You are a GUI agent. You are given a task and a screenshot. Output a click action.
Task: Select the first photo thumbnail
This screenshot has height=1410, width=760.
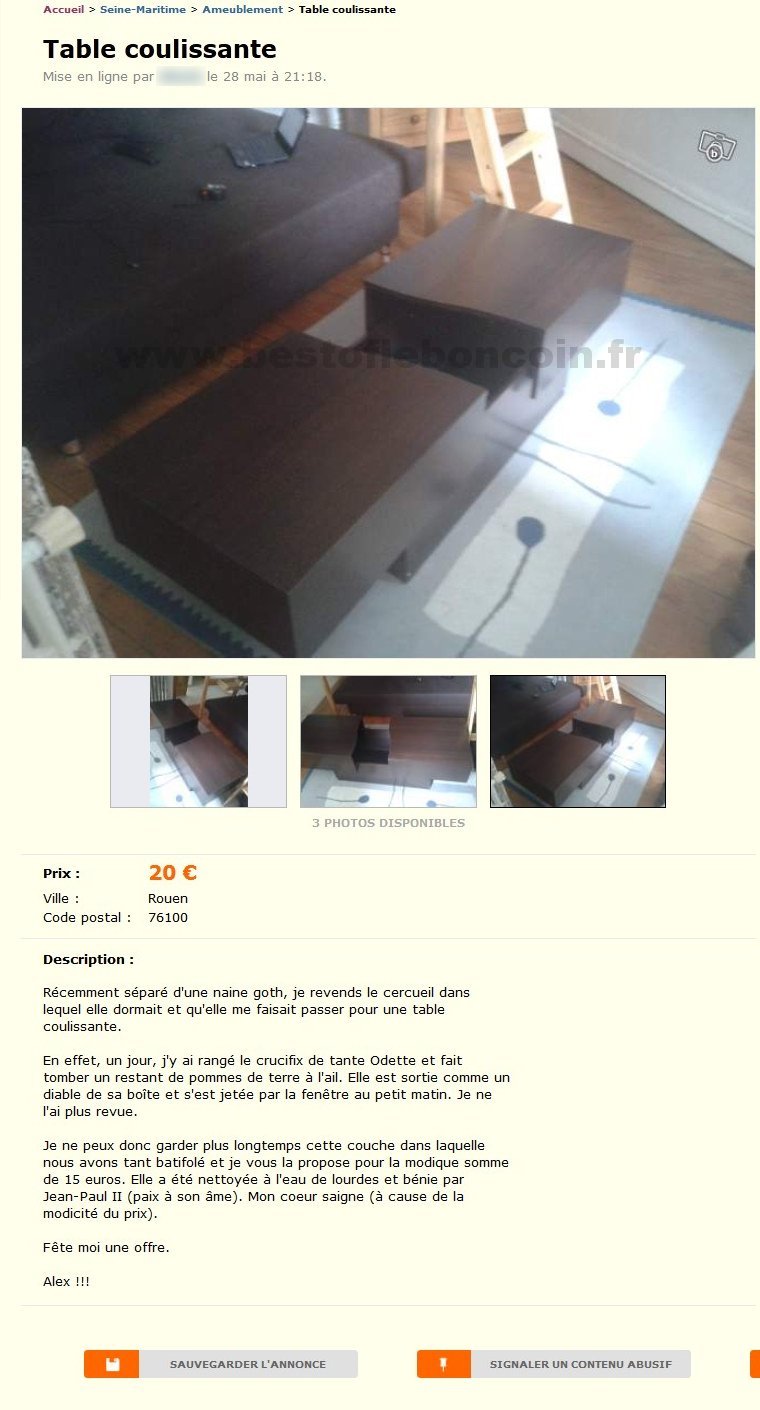pos(198,741)
